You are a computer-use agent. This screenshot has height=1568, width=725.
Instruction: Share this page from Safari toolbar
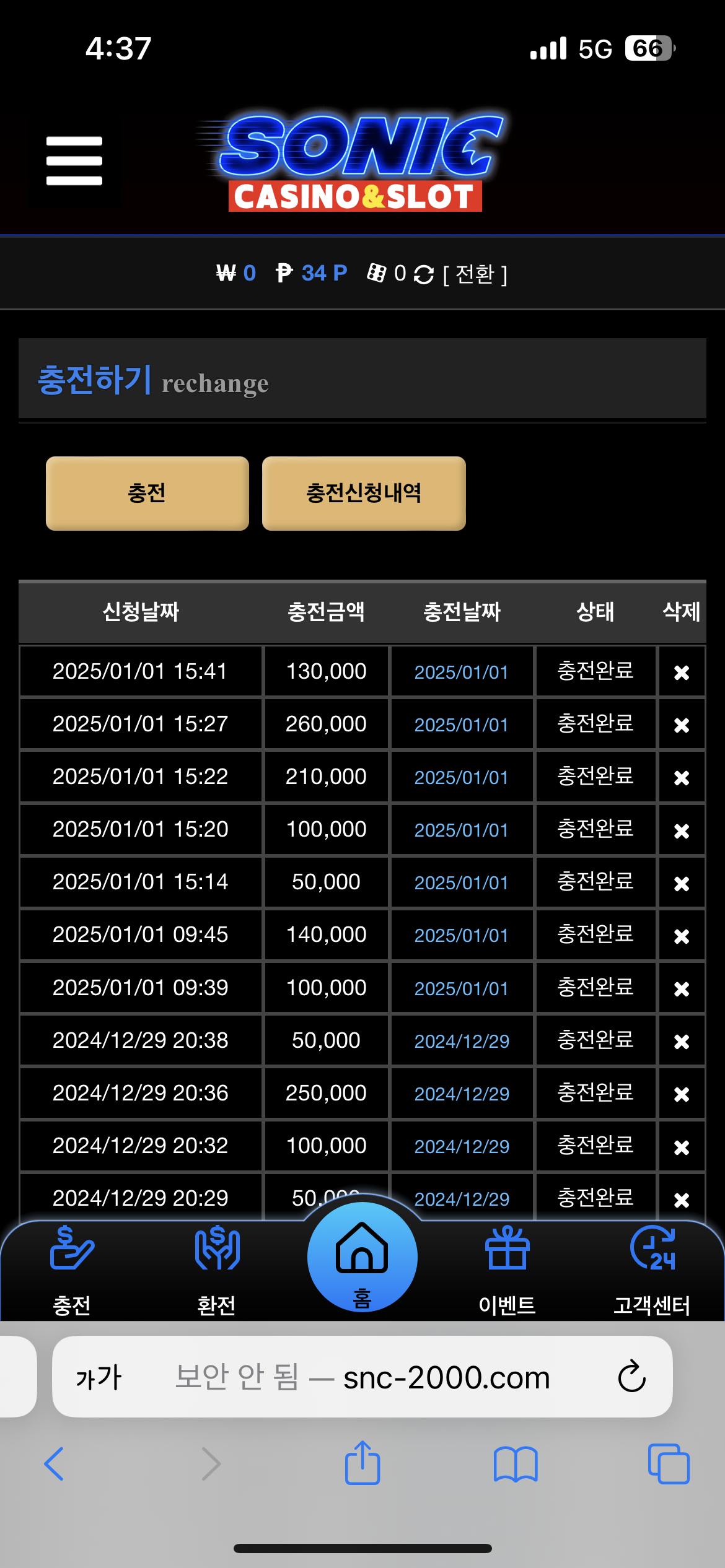pos(362,1463)
